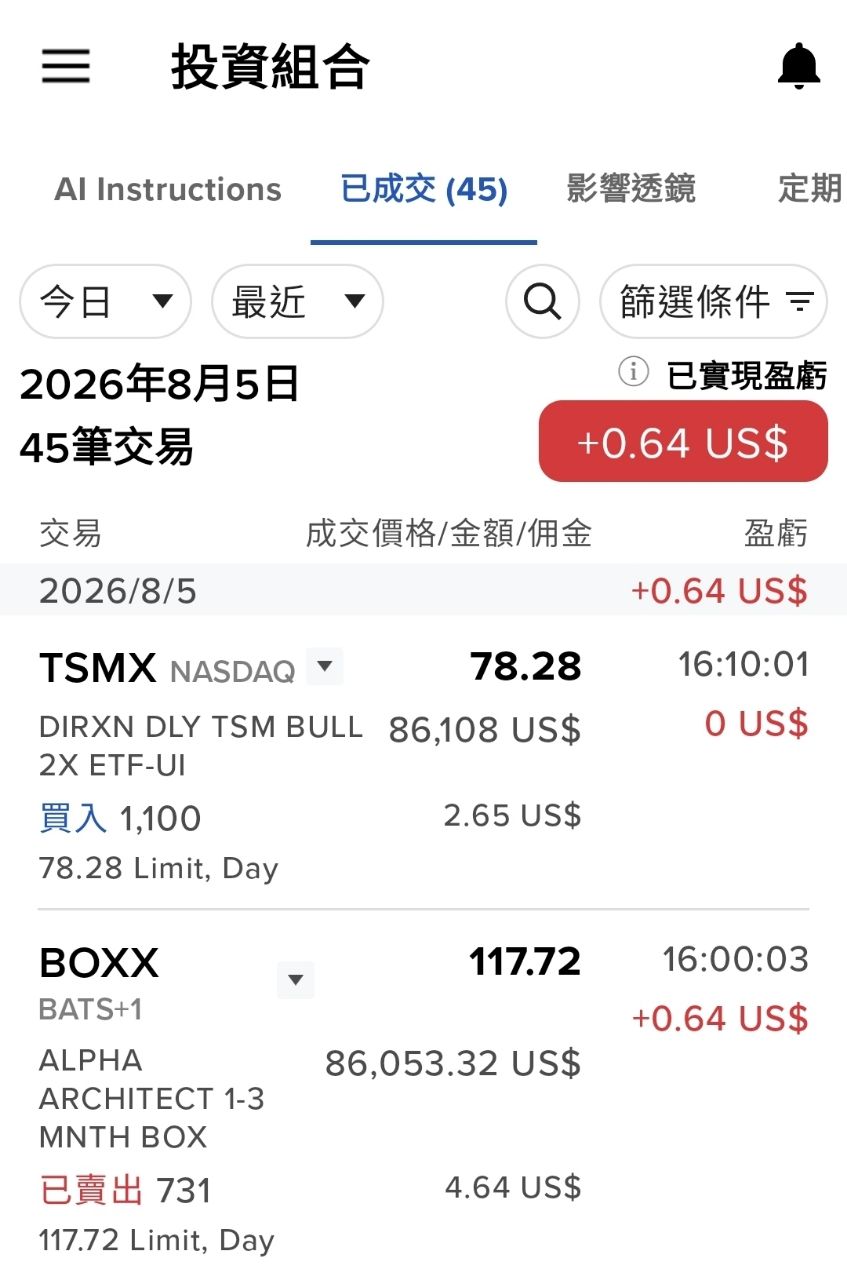
Task: Open the notifications bell
Action: point(798,67)
